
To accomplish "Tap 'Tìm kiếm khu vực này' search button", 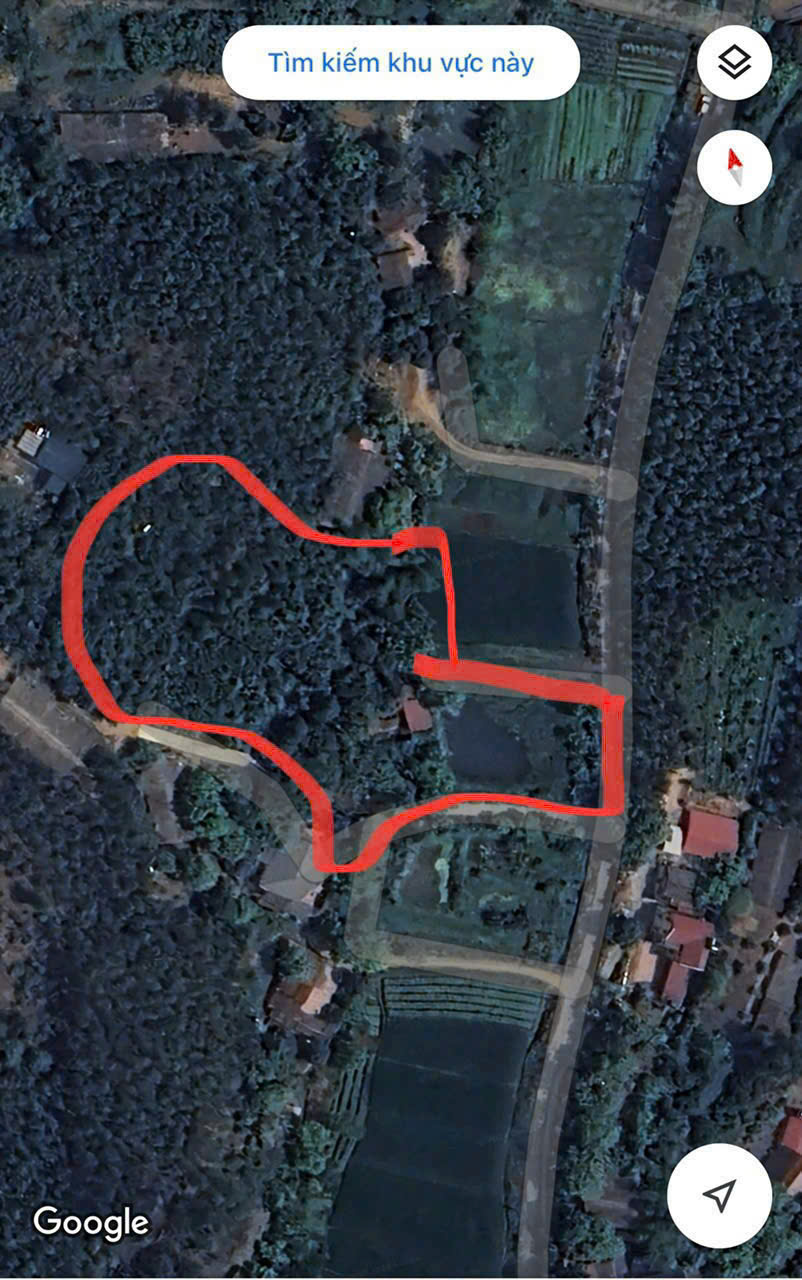I will 400,63.
